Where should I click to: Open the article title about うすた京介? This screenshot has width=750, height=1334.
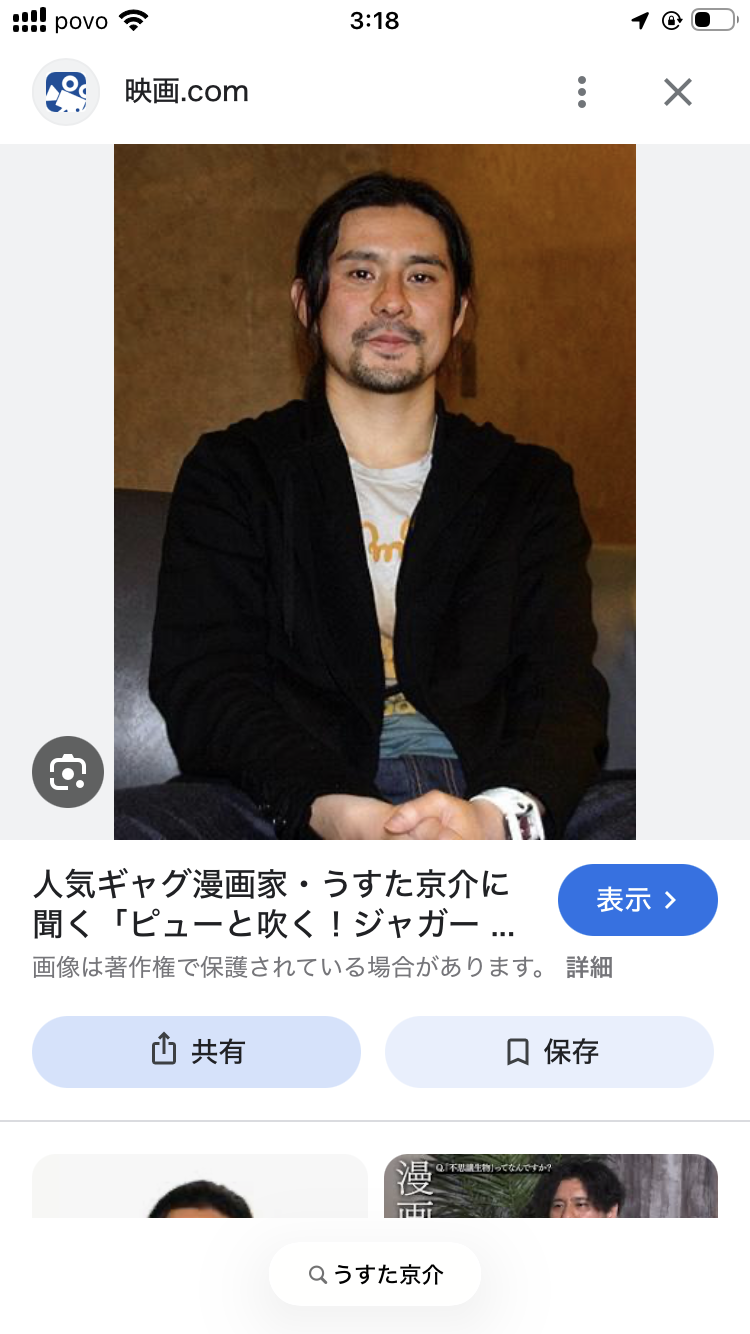(x=275, y=905)
